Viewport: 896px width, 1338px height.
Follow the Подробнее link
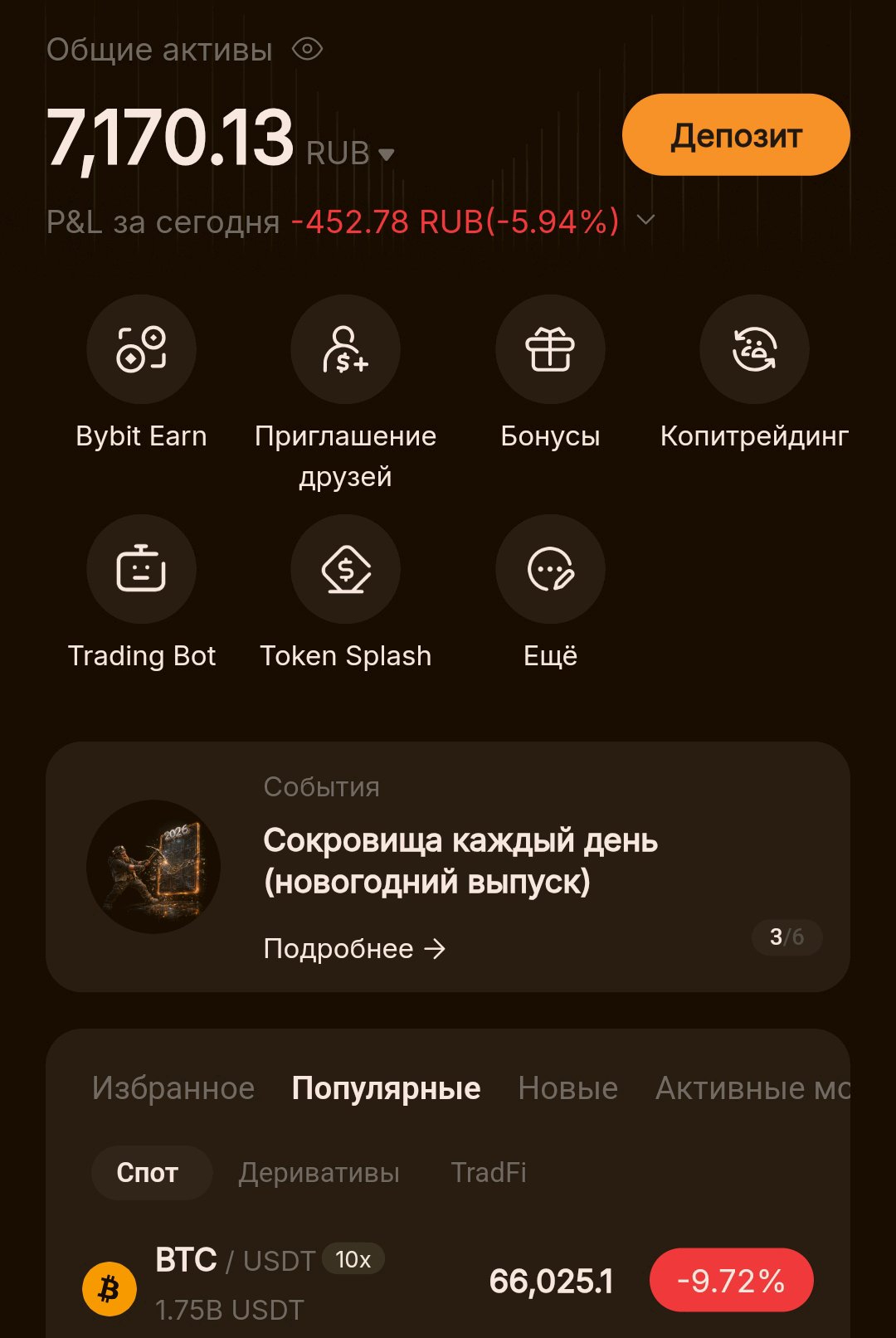tap(354, 948)
